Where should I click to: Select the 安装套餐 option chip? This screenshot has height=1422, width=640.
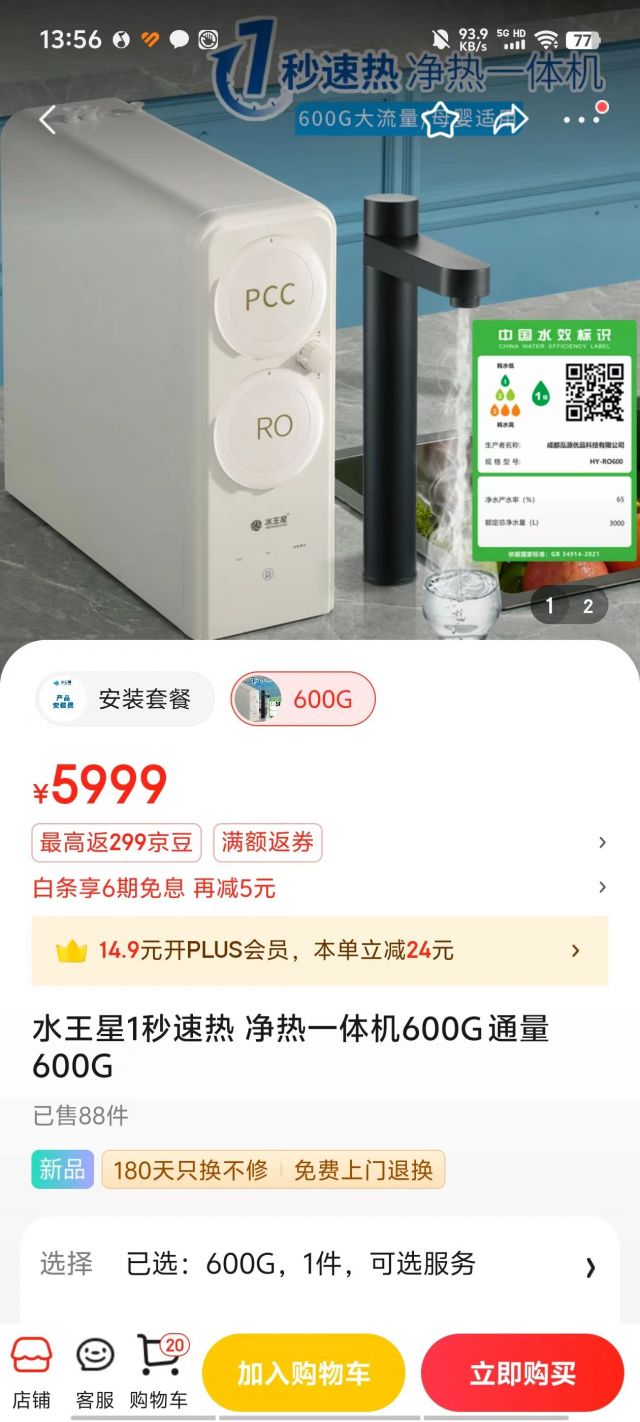coord(124,698)
